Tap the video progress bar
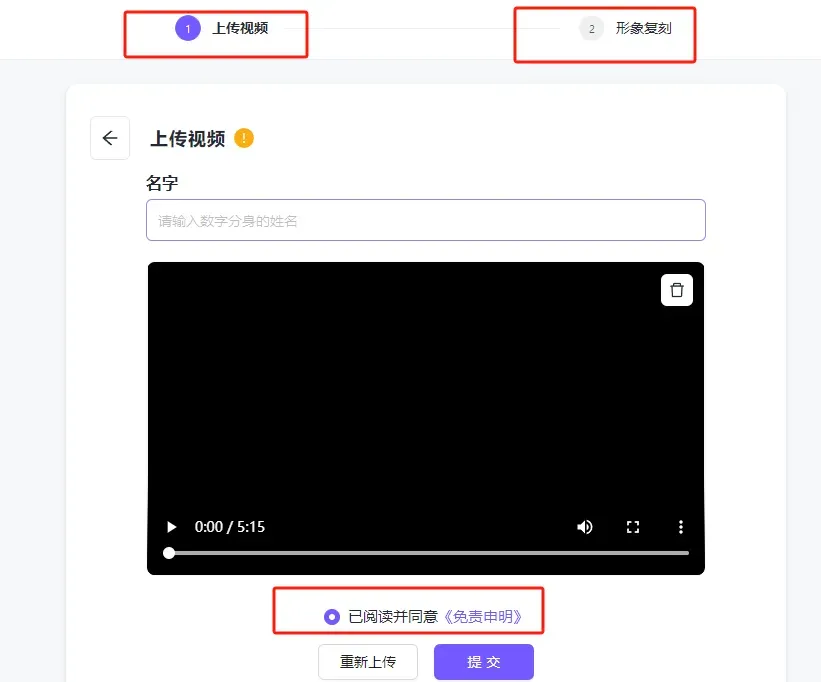 click(x=428, y=553)
